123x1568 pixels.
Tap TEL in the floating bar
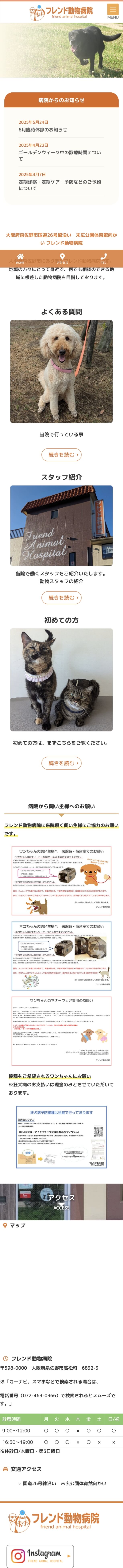click(103, 258)
